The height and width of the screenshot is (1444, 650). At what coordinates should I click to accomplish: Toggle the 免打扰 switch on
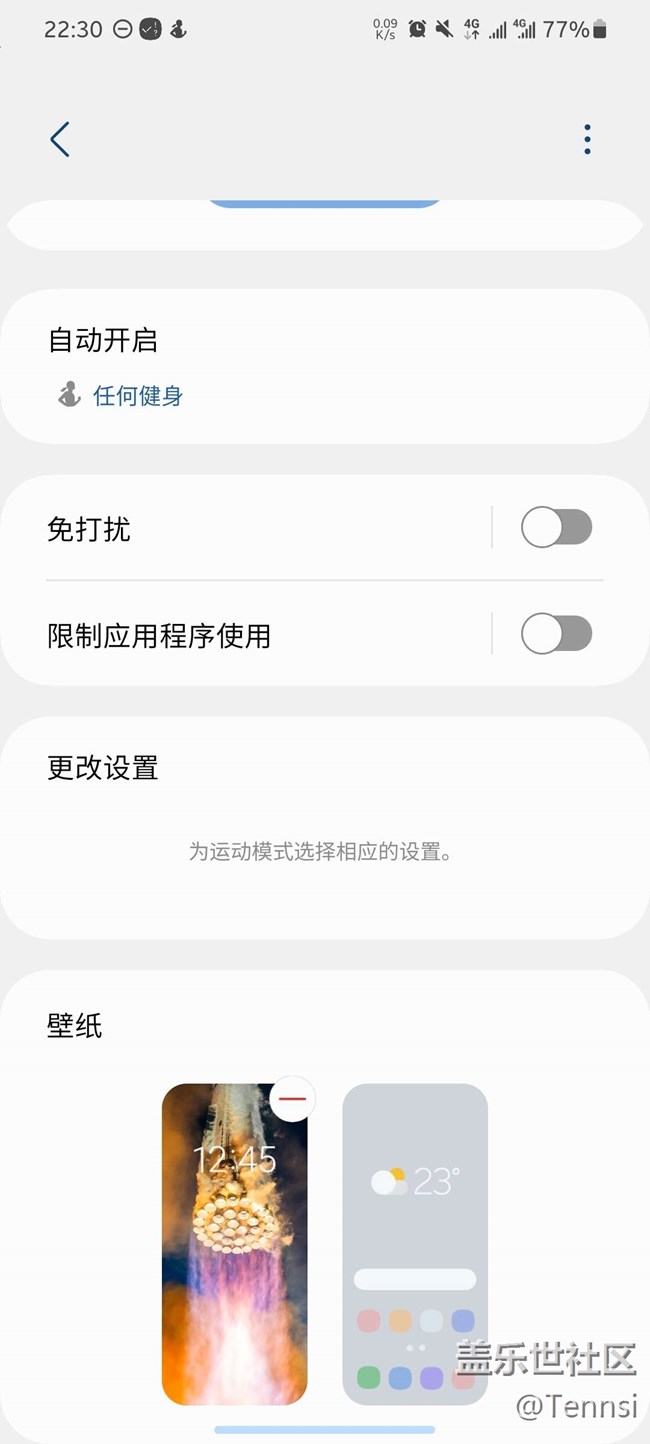tap(556, 528)
